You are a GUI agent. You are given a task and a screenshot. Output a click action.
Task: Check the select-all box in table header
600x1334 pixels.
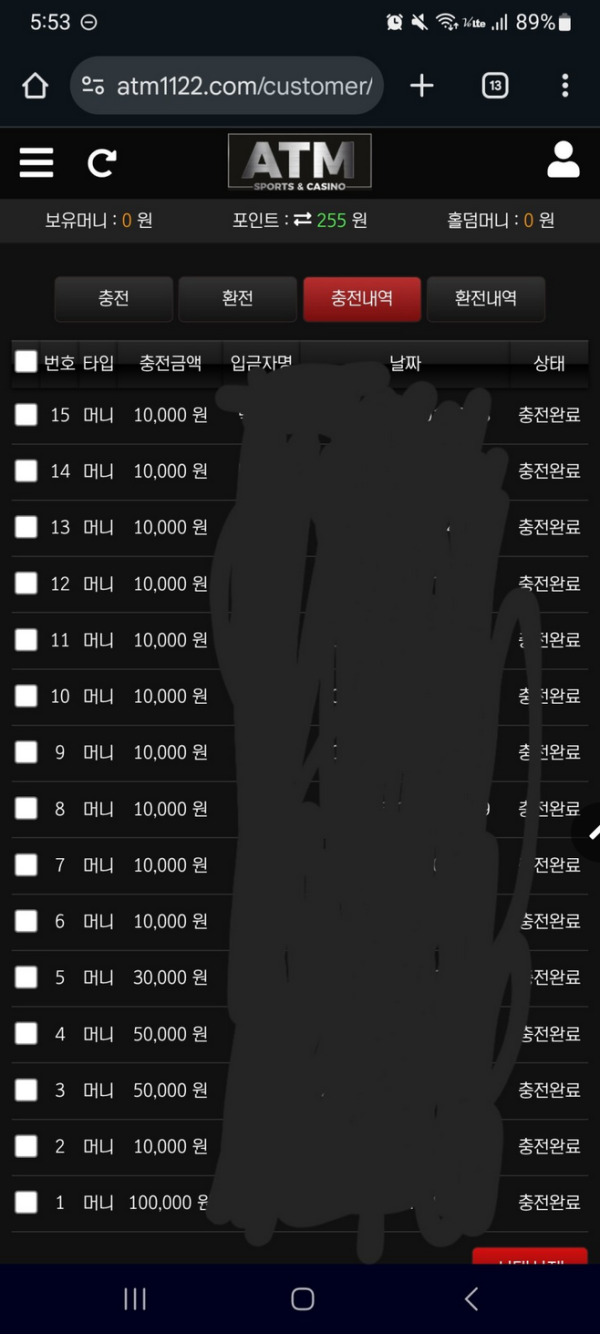pos(26,362)
